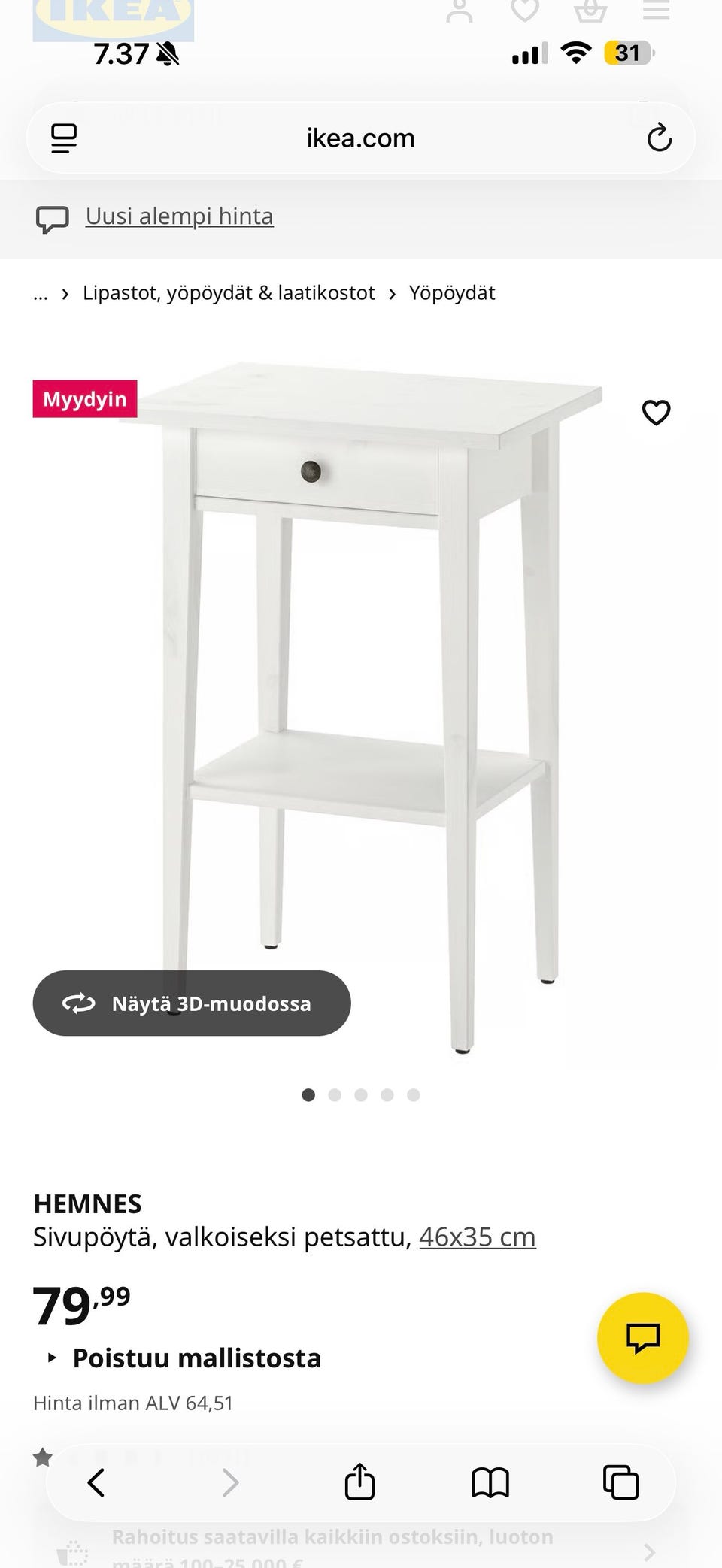Open the Safari page settings menu icon

click(64, 138)
